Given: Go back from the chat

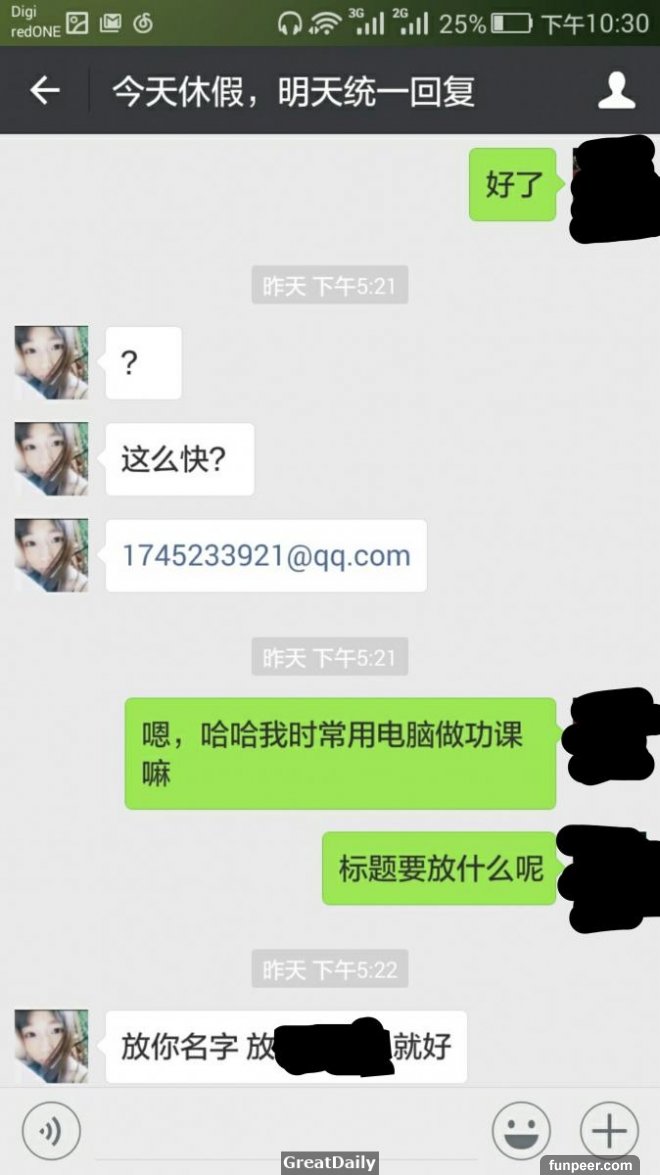Looking at the screenshot, I should click(44, 92).
